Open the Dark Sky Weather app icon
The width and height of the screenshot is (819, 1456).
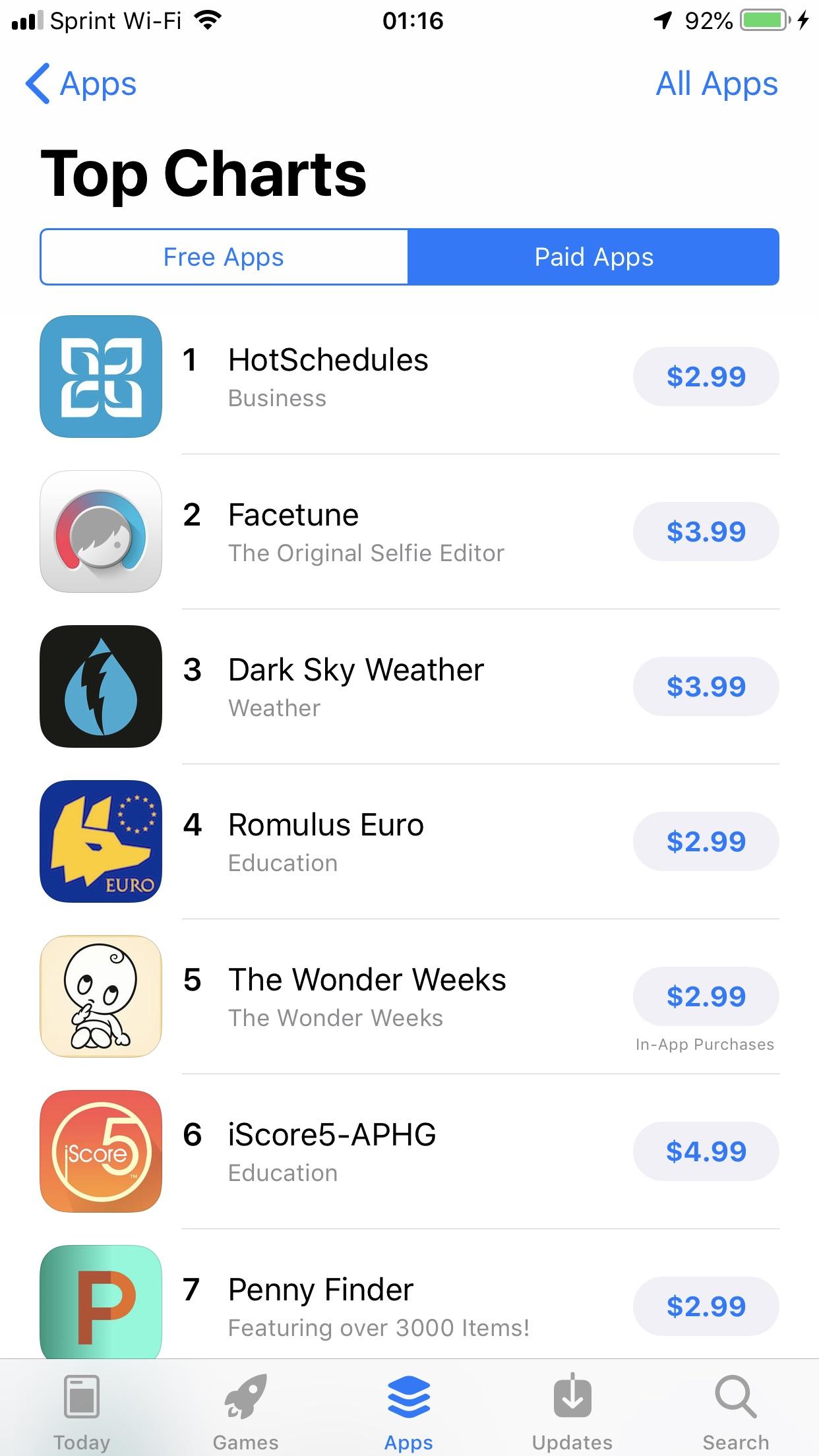pos(100,686)
